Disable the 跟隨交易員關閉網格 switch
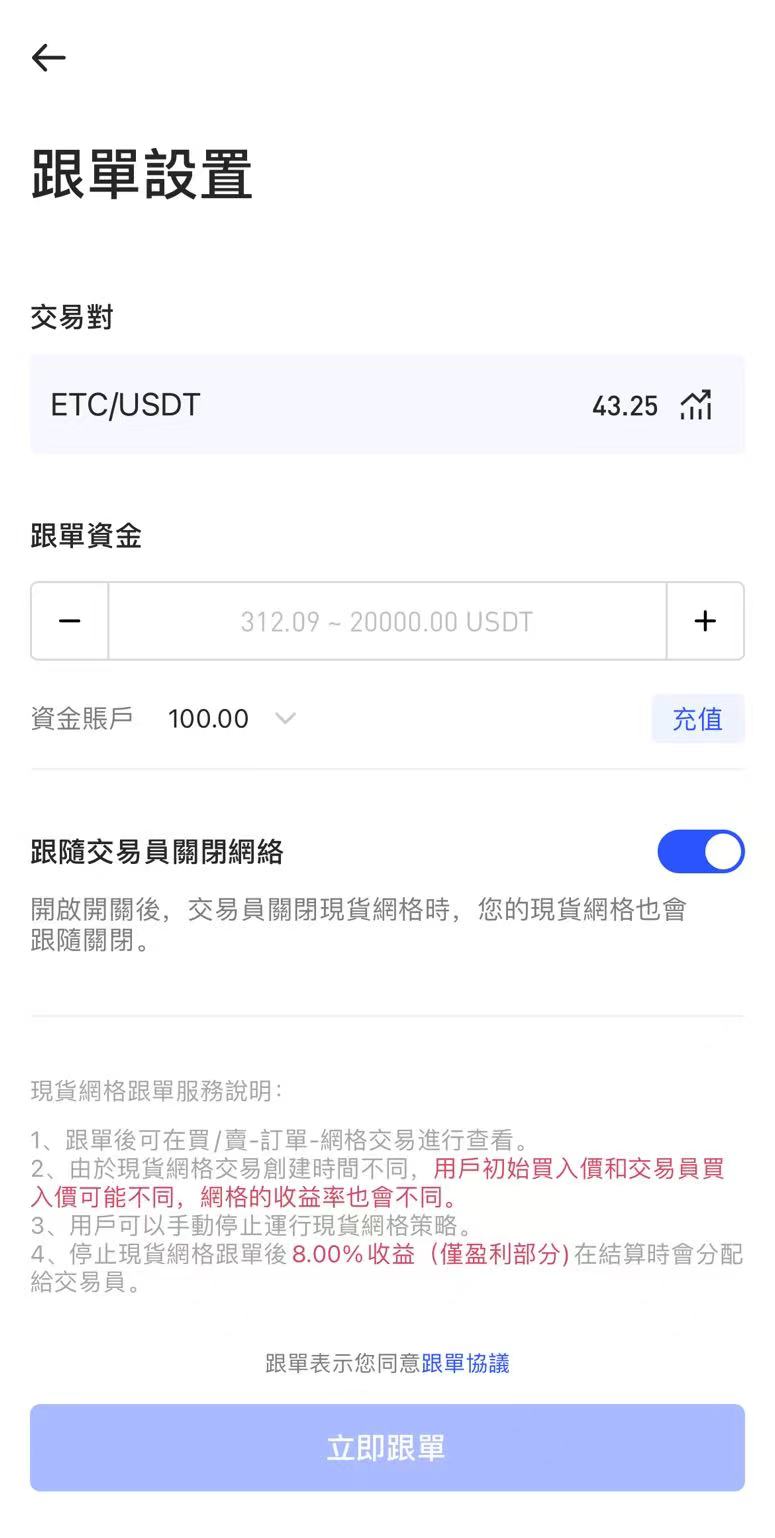This screenshot has width=775, height=1538. coord(700,852)
